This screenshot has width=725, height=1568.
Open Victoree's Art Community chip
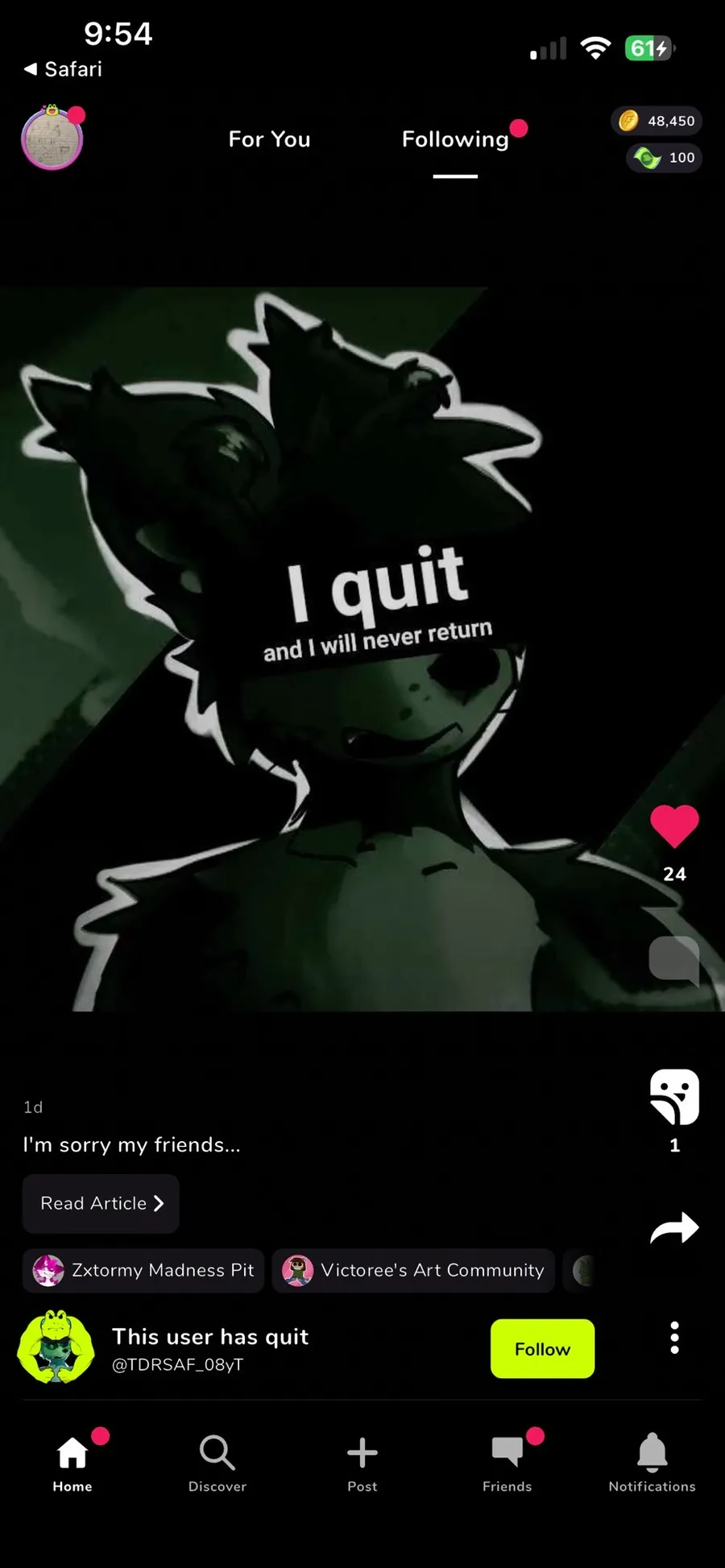[413, 1270]
